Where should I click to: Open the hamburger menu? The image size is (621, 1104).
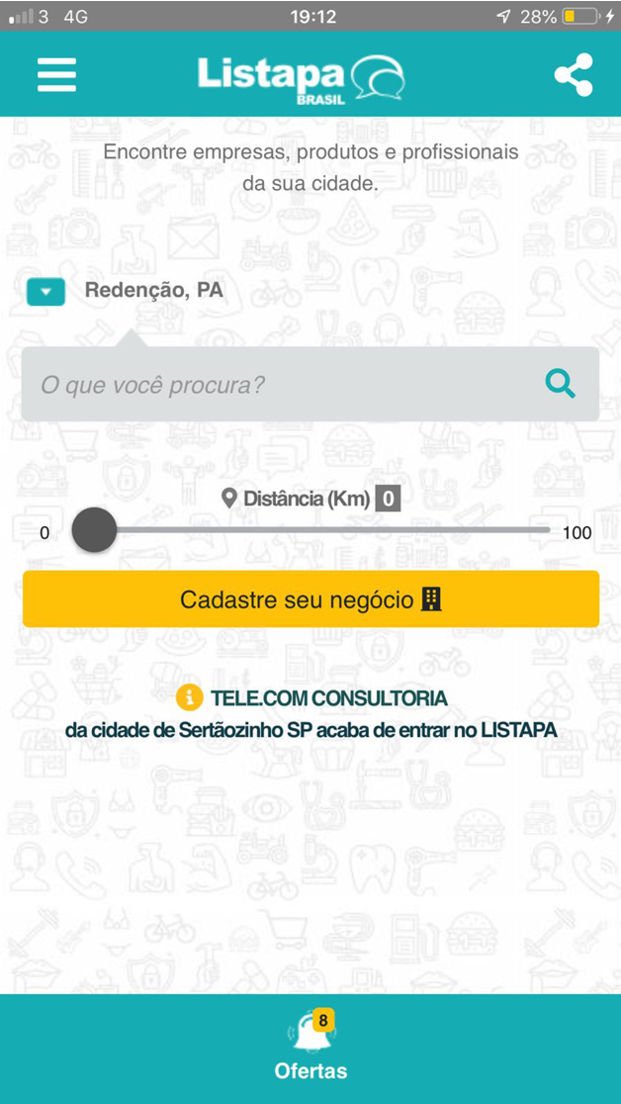[56, 75]
